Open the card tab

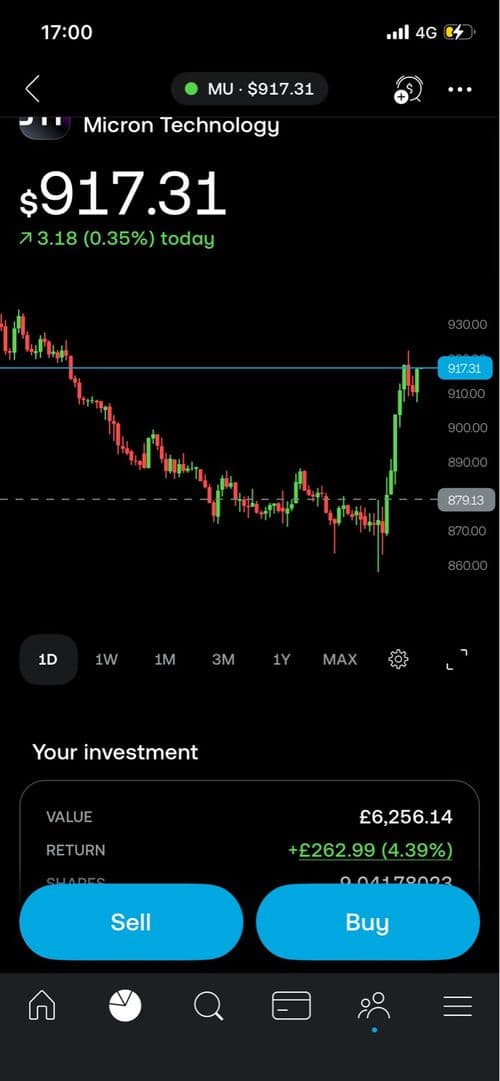(x=291, y=1007)
